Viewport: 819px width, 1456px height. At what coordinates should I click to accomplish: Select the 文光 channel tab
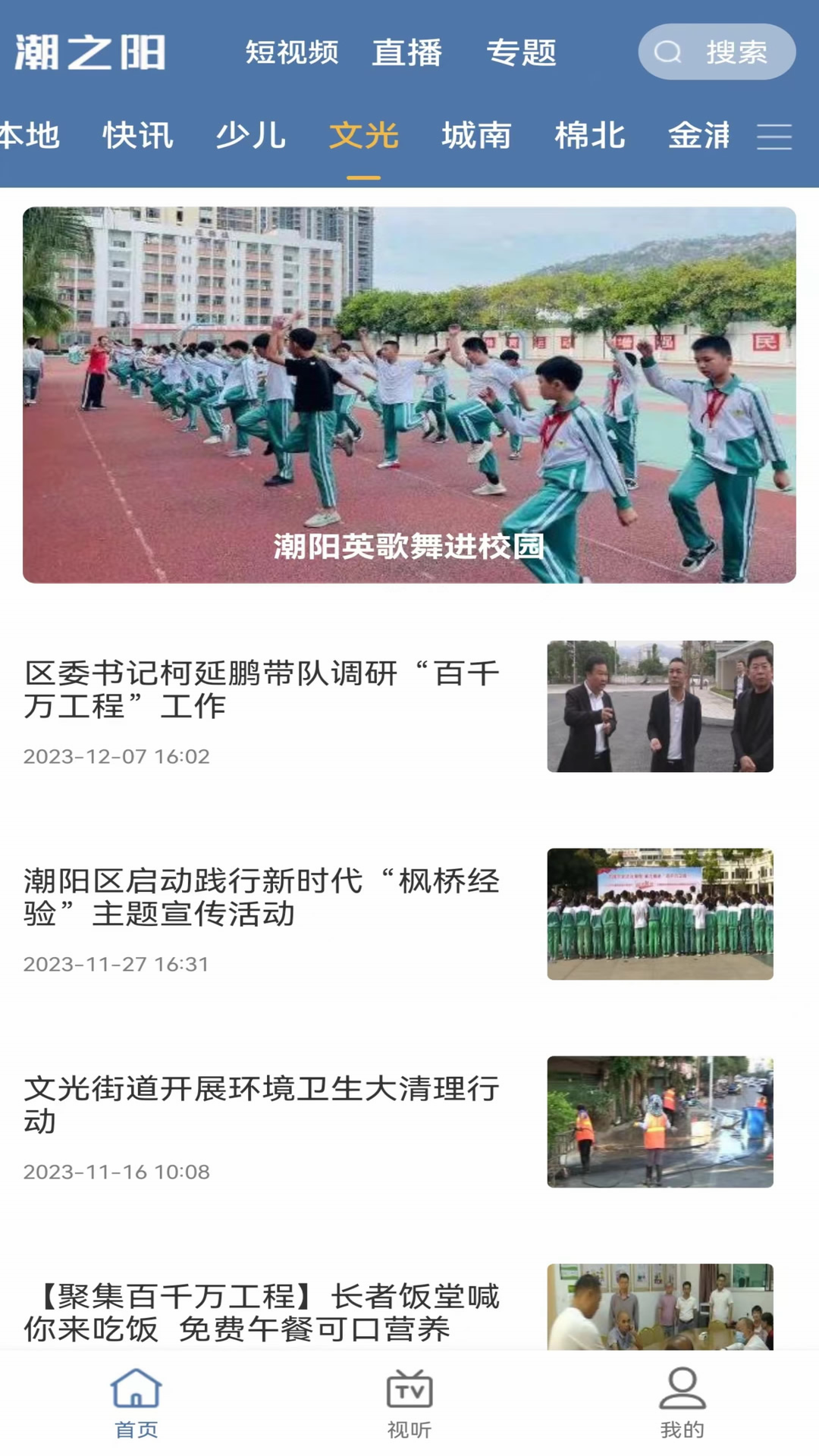click(x=364, y=136)
